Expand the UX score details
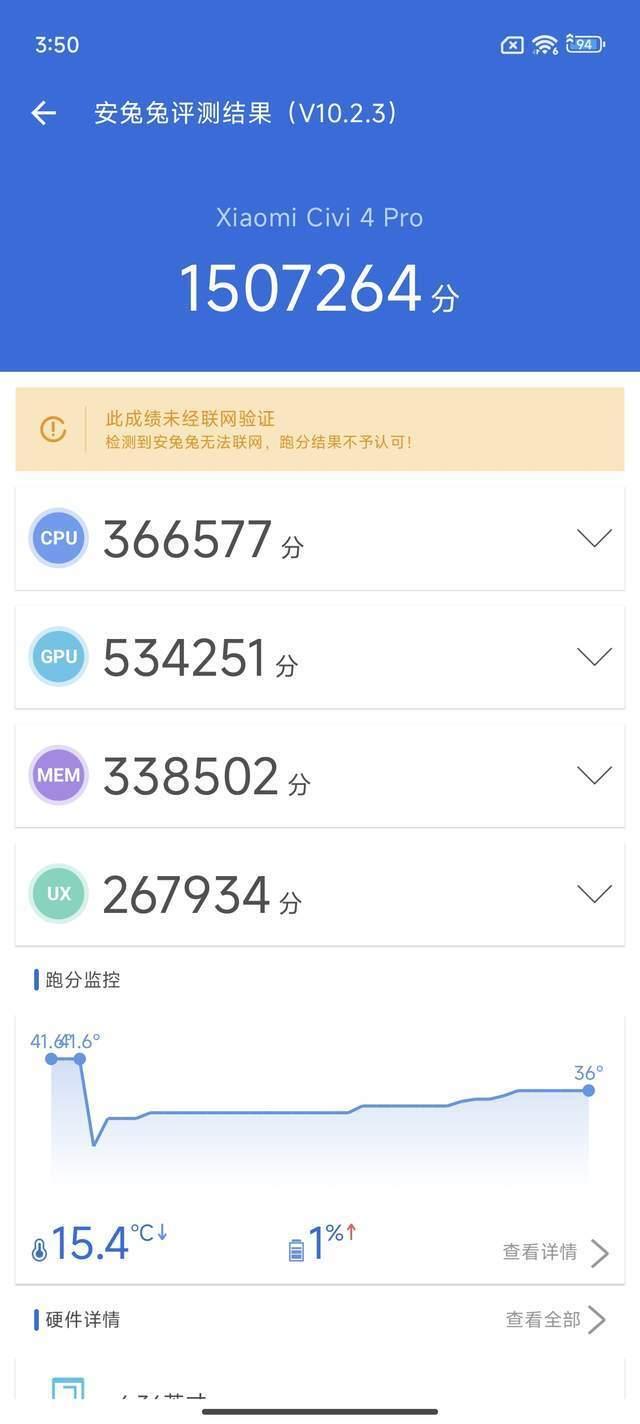Viewport: 640px width, 1424px height. pyautogui.click(x=595, y=894)
